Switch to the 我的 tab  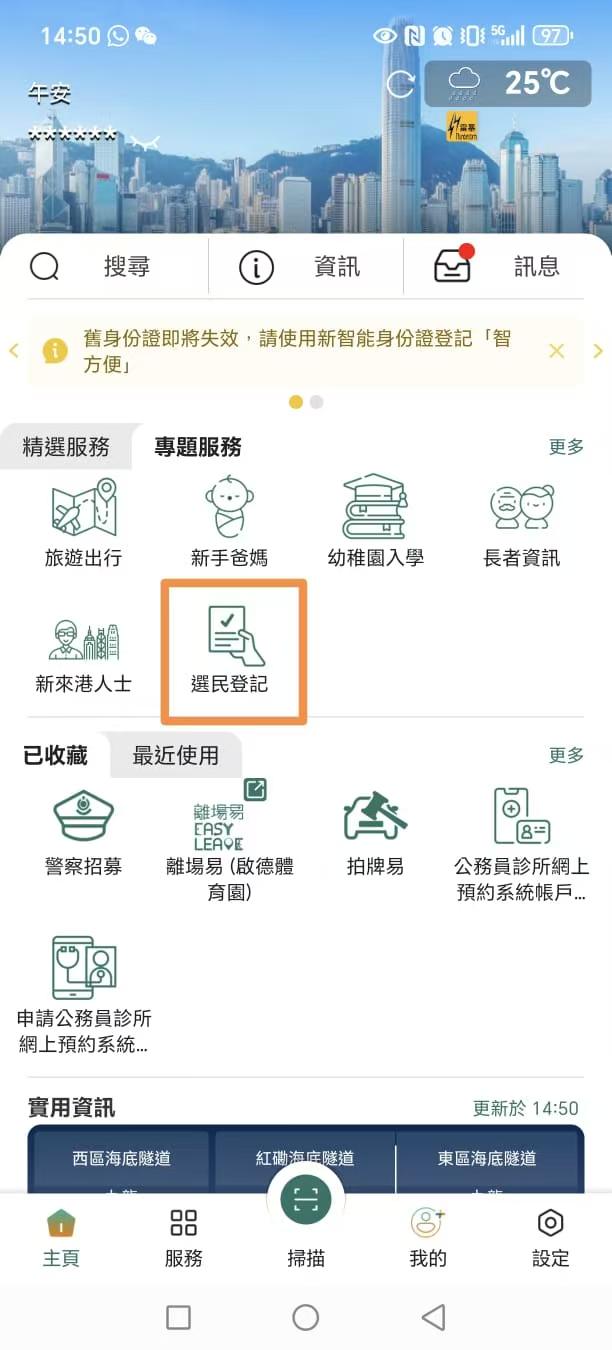(x=427, y=1237)
